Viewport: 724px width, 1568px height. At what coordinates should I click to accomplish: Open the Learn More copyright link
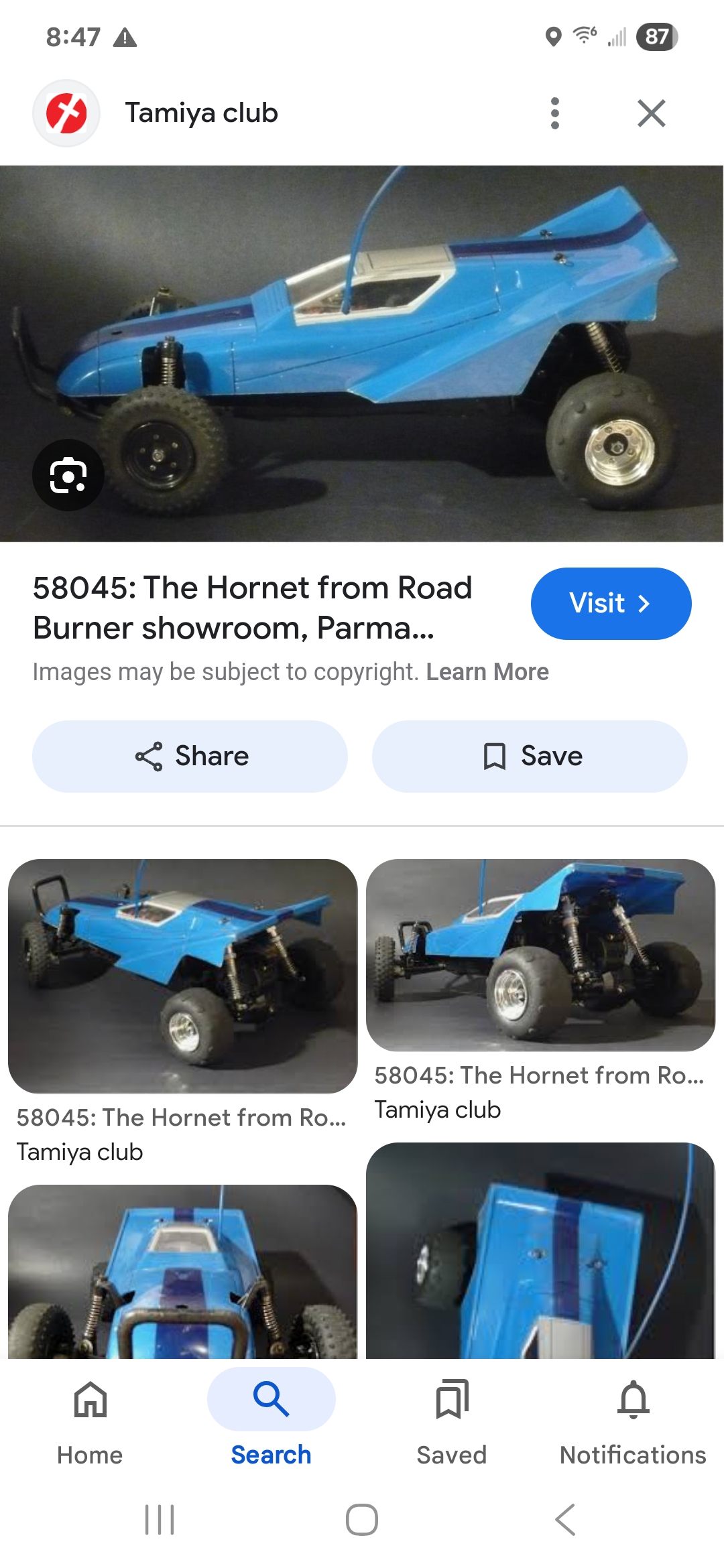coord(487,671)
